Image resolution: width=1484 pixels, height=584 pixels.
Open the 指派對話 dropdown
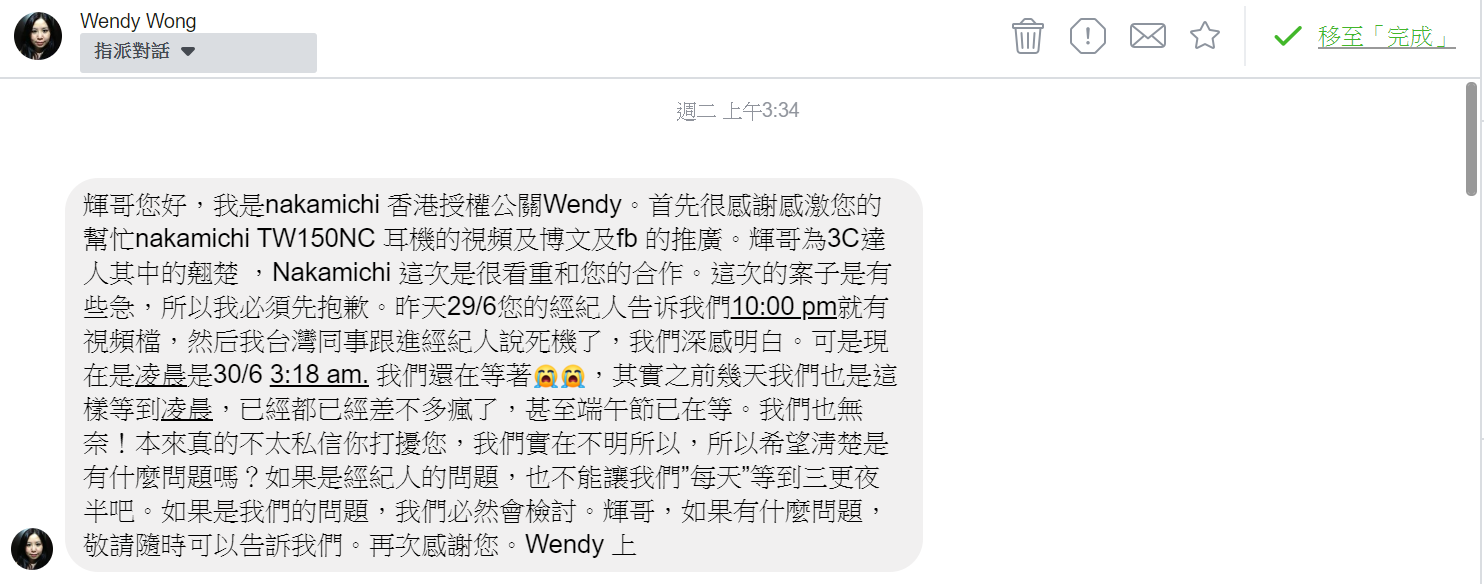198,52
